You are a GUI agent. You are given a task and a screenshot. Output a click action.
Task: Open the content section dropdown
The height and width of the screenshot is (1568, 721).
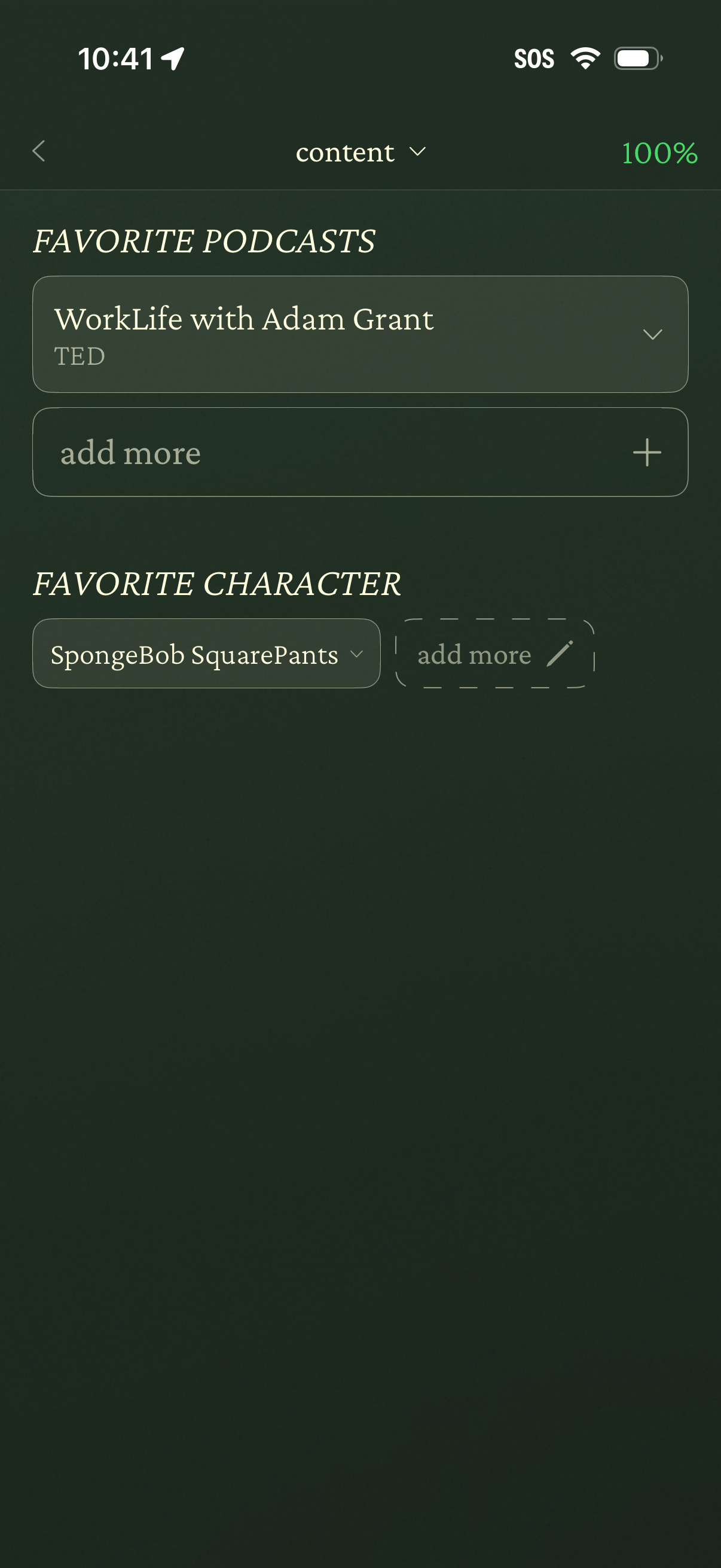point(360,152)
